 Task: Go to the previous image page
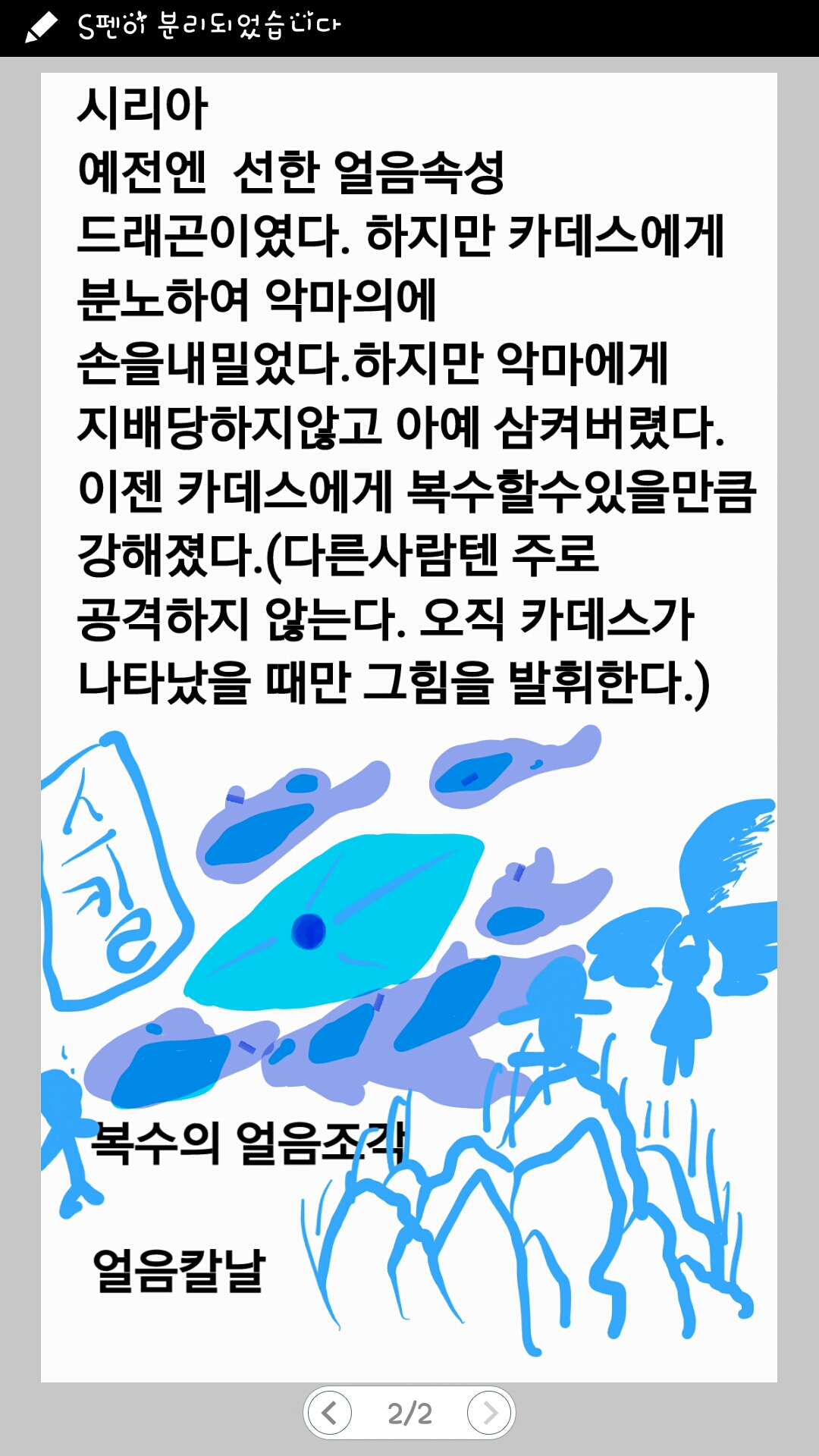(331, 1413)
